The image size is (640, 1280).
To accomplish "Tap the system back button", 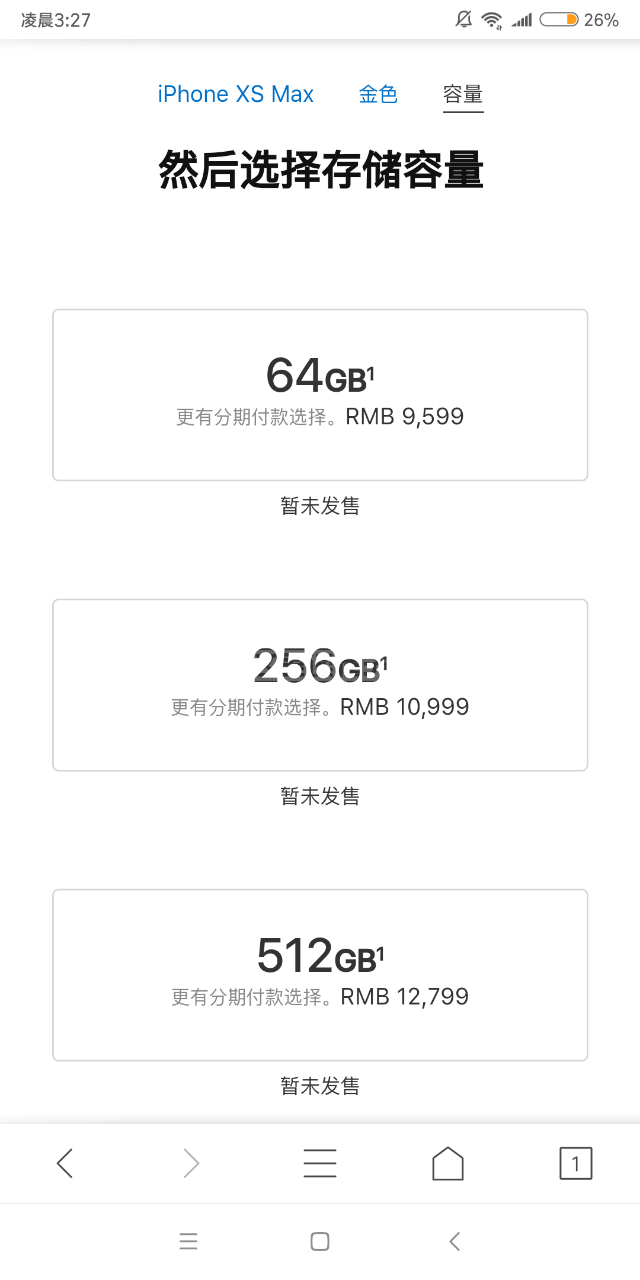I will [454, 1241].
